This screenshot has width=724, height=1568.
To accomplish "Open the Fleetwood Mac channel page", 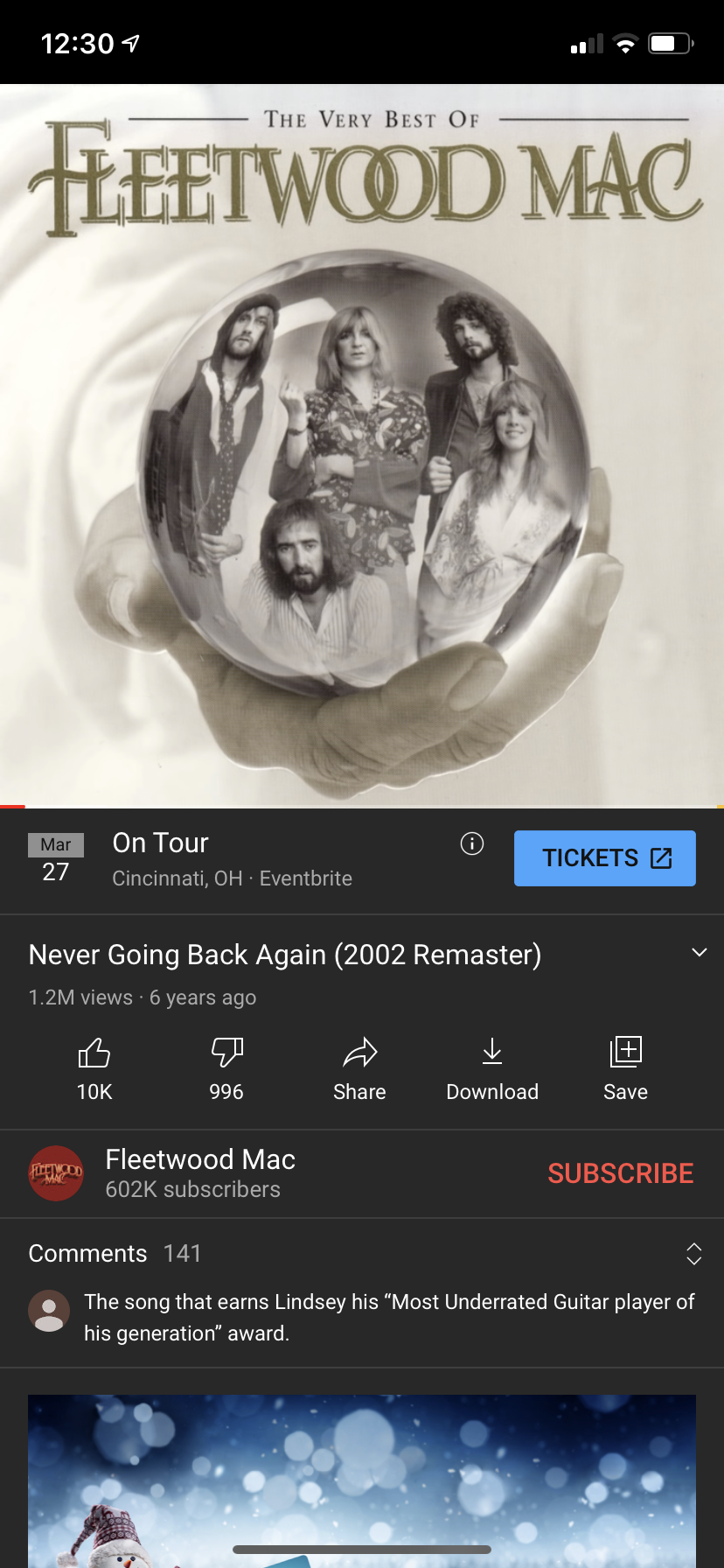I will click(x=200, y=1173).
